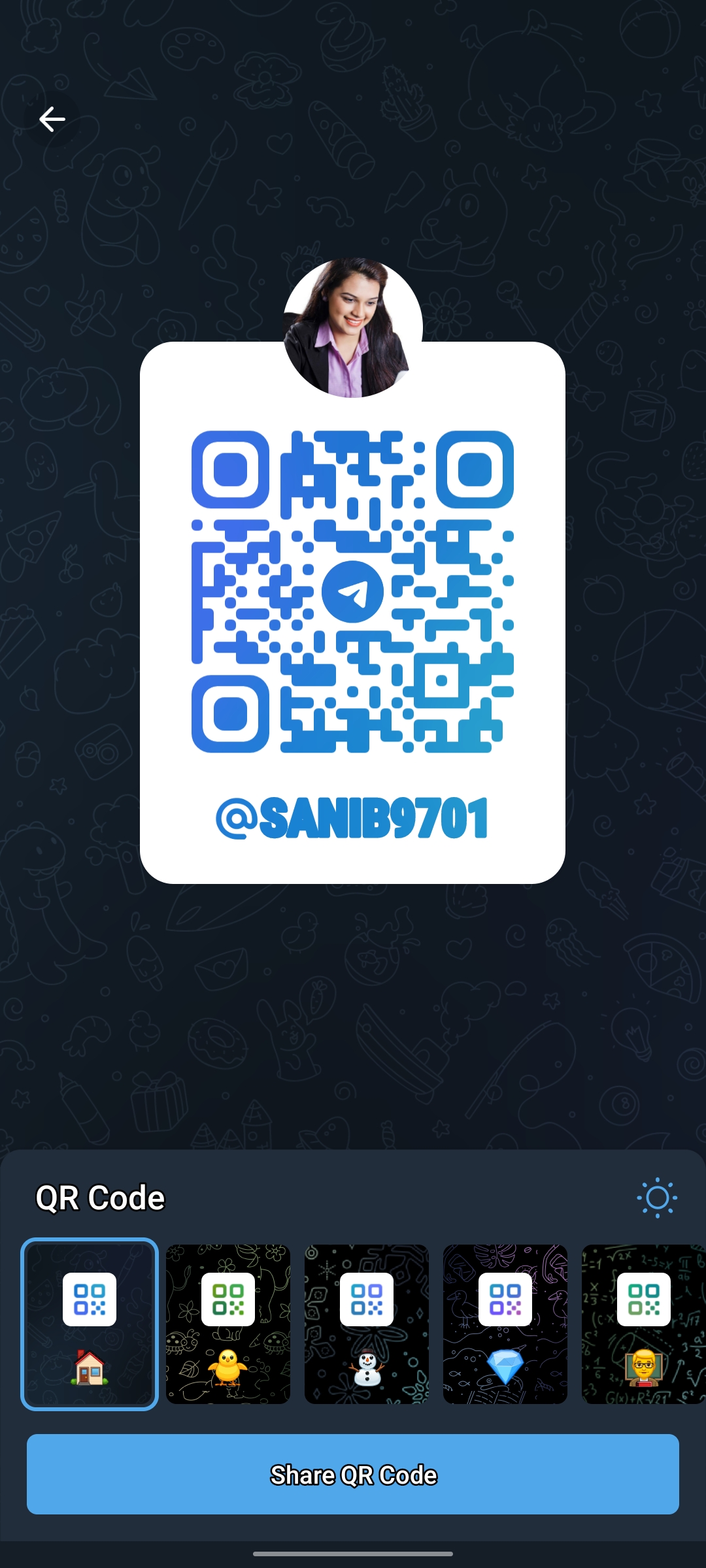706x1568 pixels.
Task: Select the house QR theme
Action: [x=90, y=1324]
